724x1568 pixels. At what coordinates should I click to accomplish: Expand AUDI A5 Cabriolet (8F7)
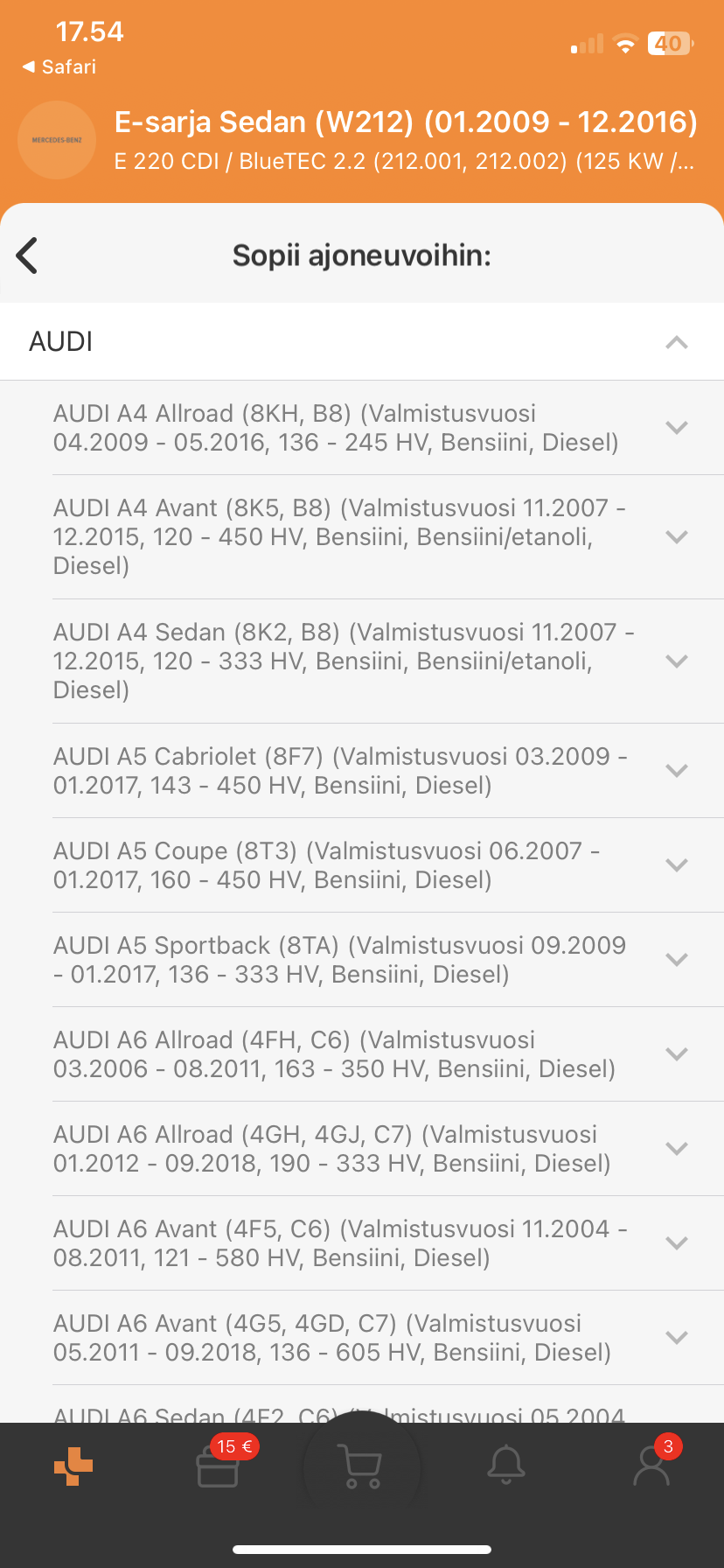pos(676,771)
